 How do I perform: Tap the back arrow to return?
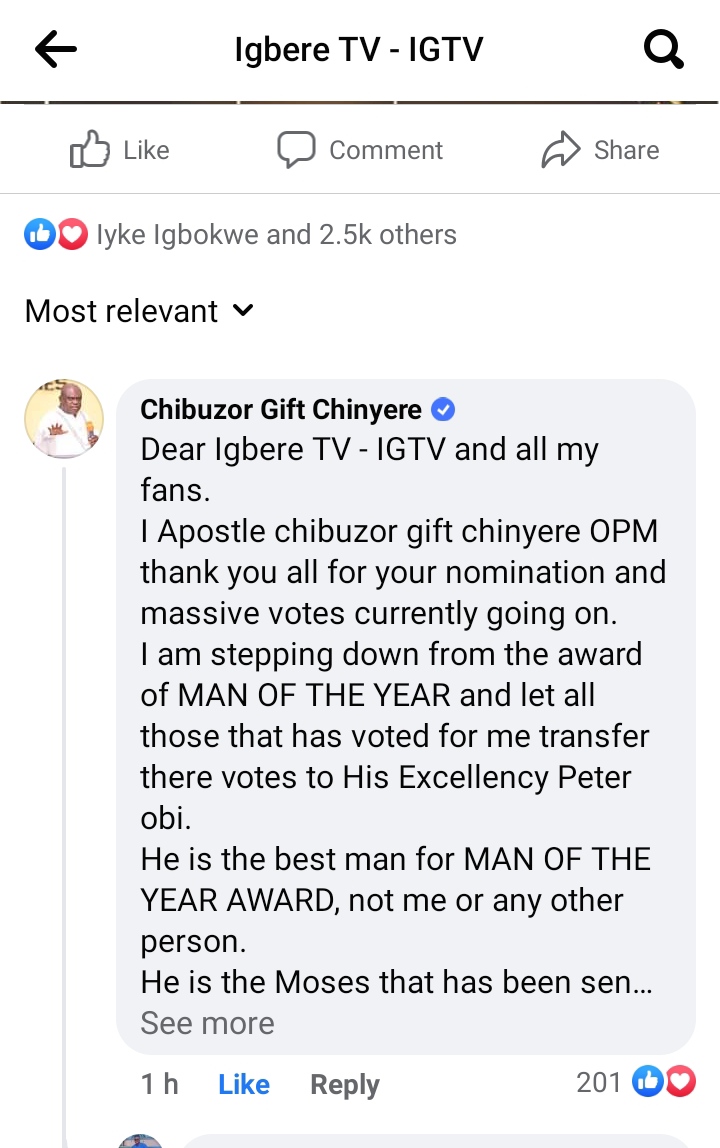coord(56,49)
